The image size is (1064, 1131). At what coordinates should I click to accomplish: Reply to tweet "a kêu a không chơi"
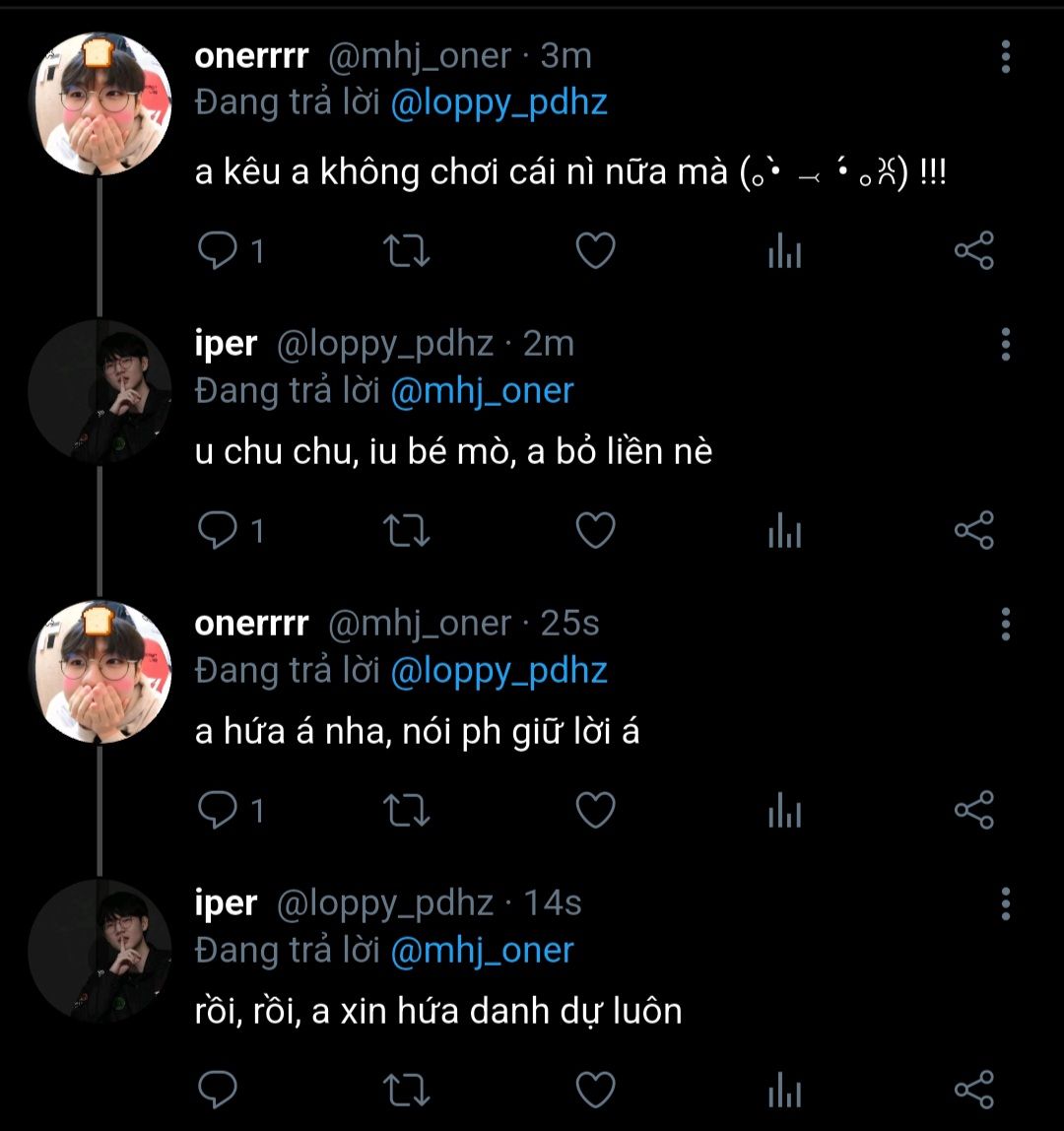pos(215,252)
